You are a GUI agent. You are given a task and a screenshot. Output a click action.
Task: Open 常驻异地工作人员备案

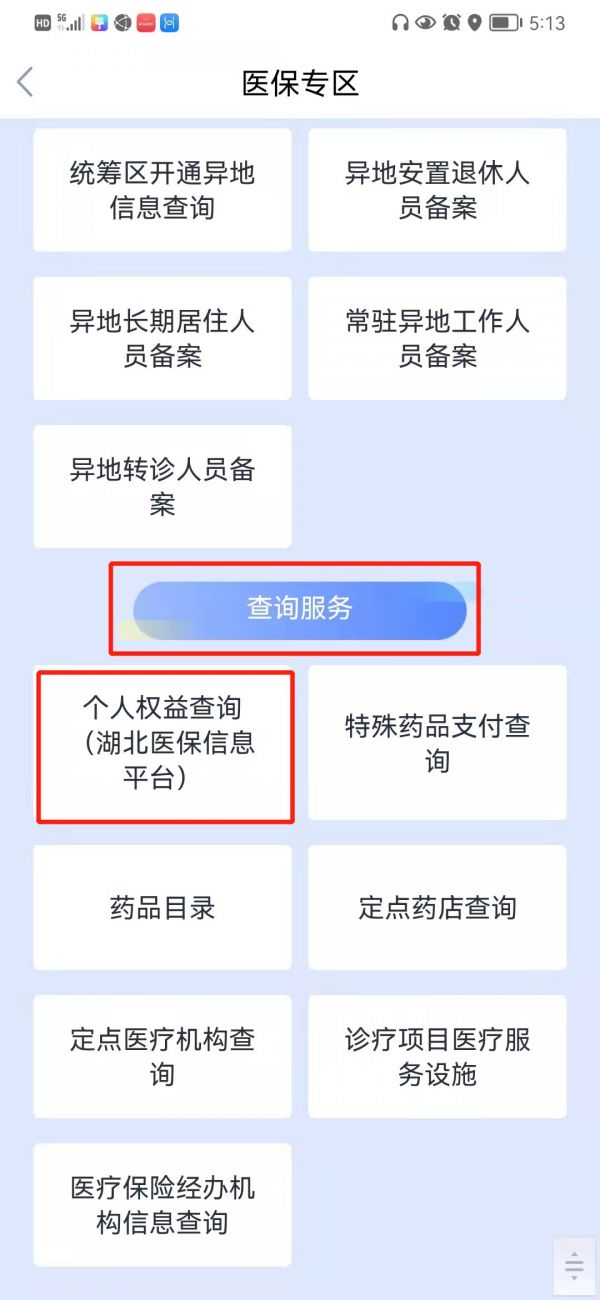click(437, 338)
